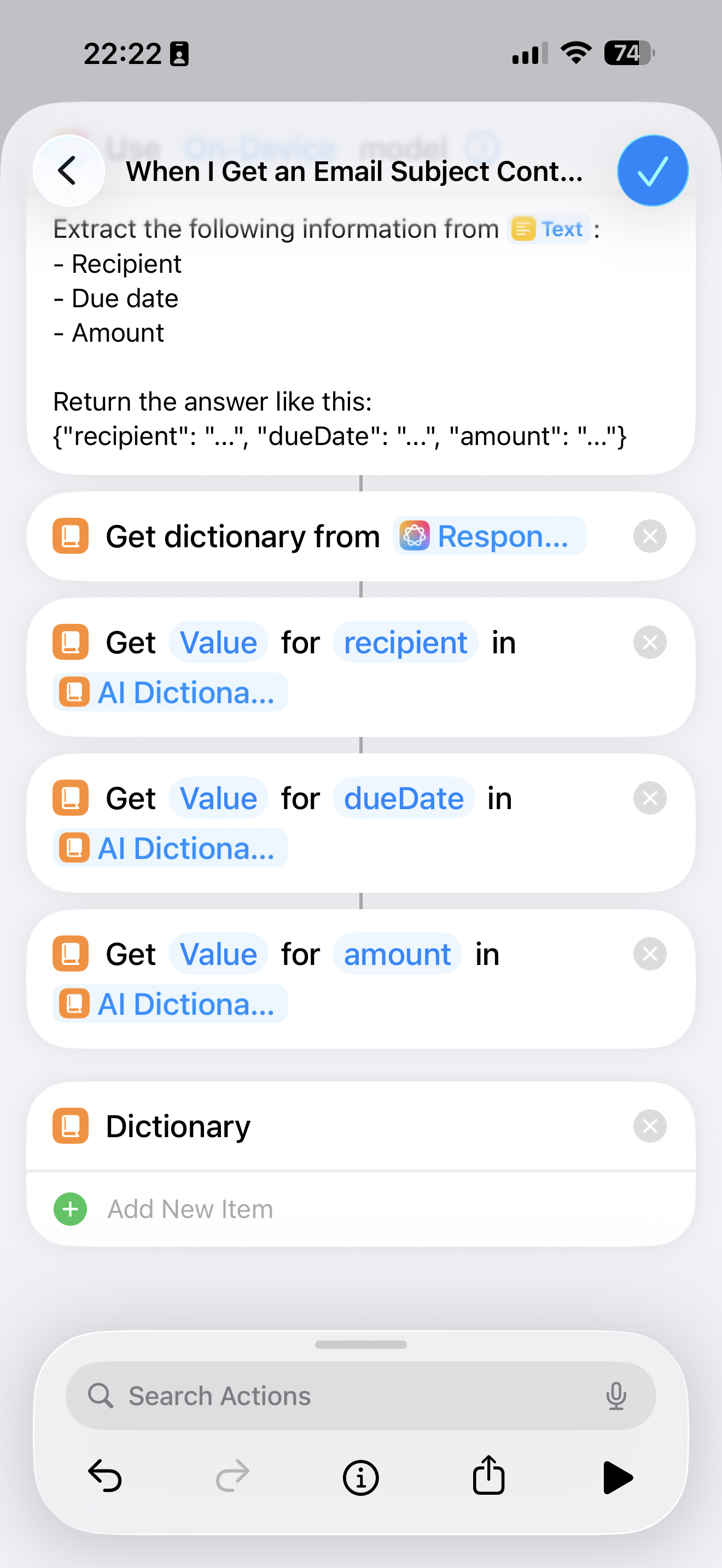Image resolution: width=722 pixels, height=1568 pixels.
Task: Select AI Dictionary variable in amount action
Action: (171, 1004)
